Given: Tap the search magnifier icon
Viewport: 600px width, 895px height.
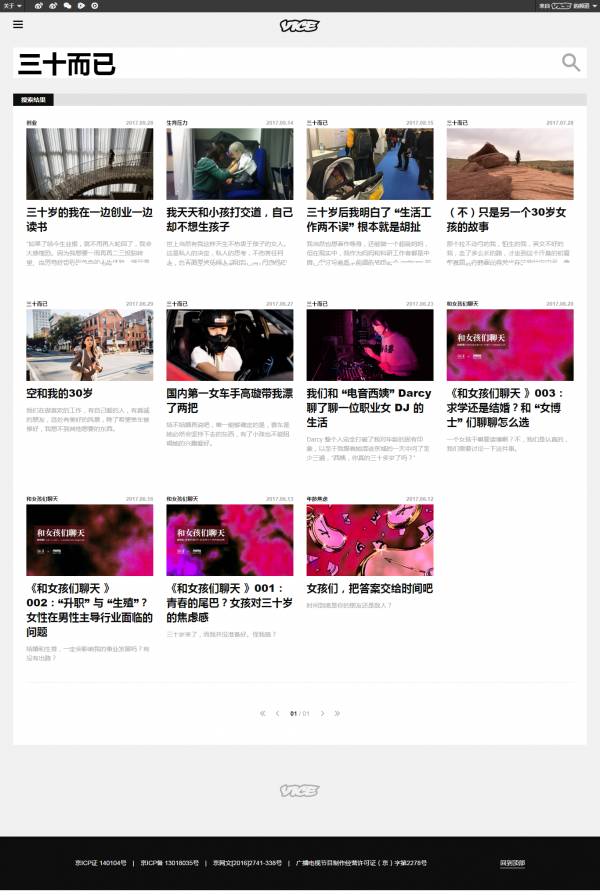Looking at the screenshot, I should (570, 63).
